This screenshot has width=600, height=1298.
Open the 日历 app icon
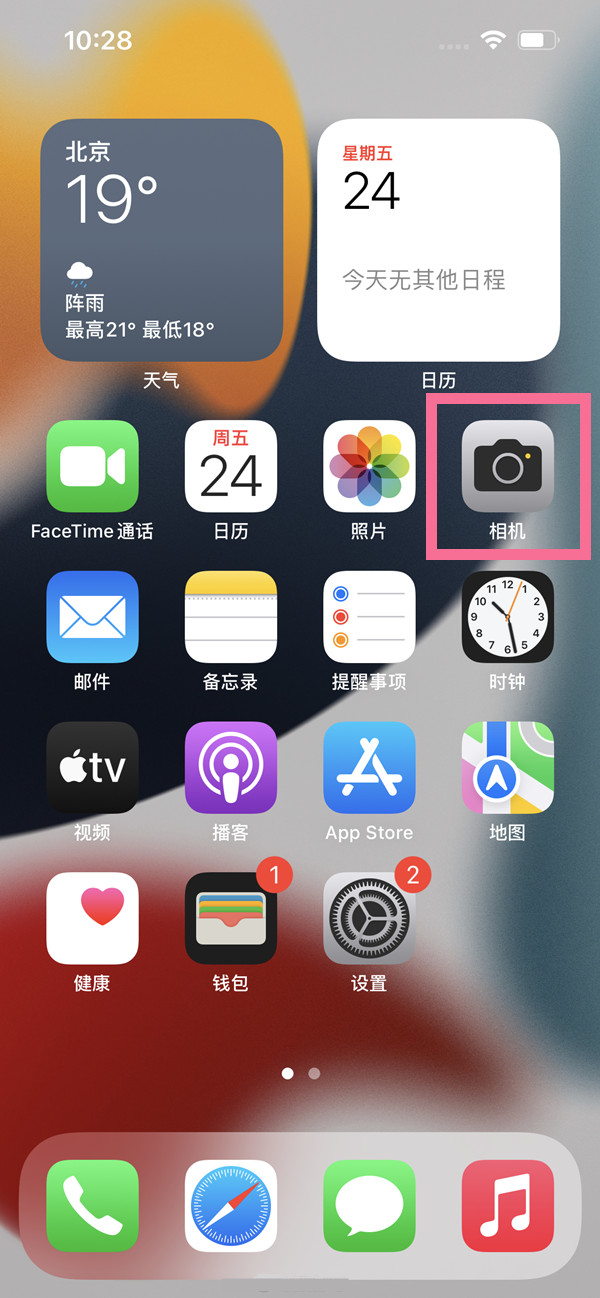(231, 467)
